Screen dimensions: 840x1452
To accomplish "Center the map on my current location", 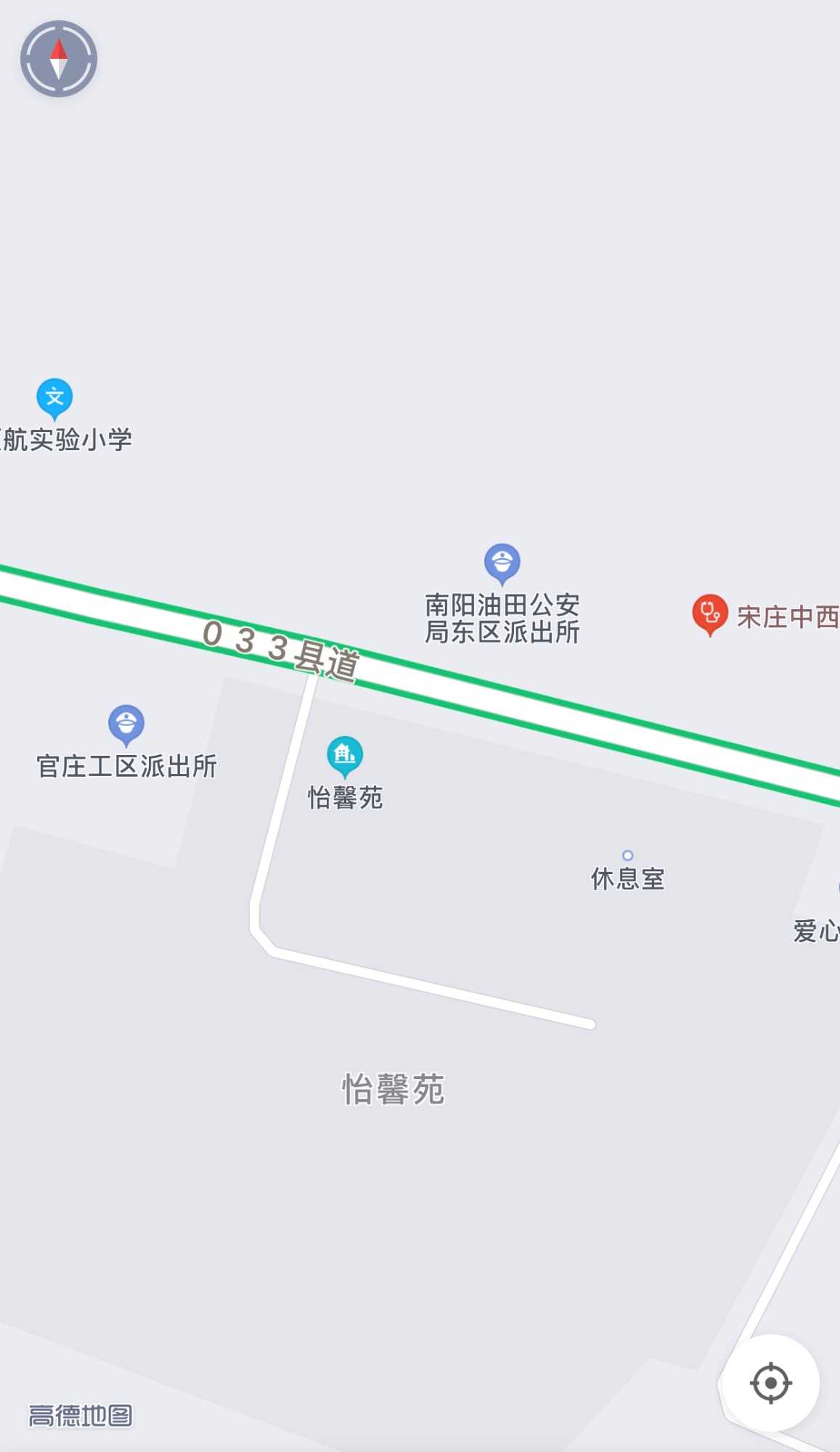I will coord(770,1383).
